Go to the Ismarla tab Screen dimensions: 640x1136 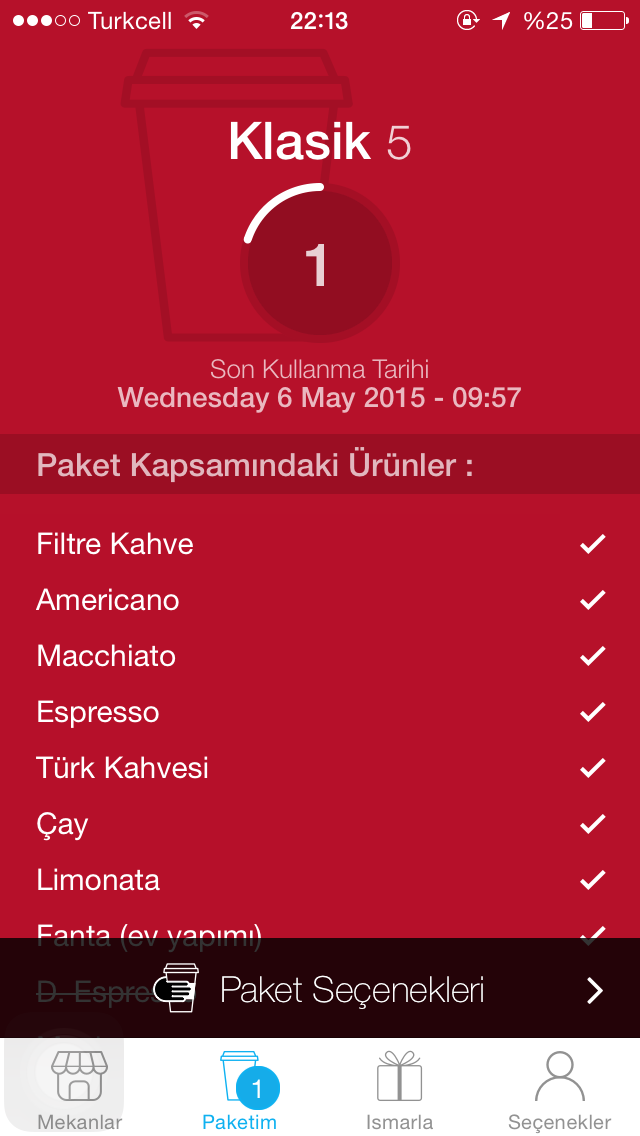(x=399, y=1089)
